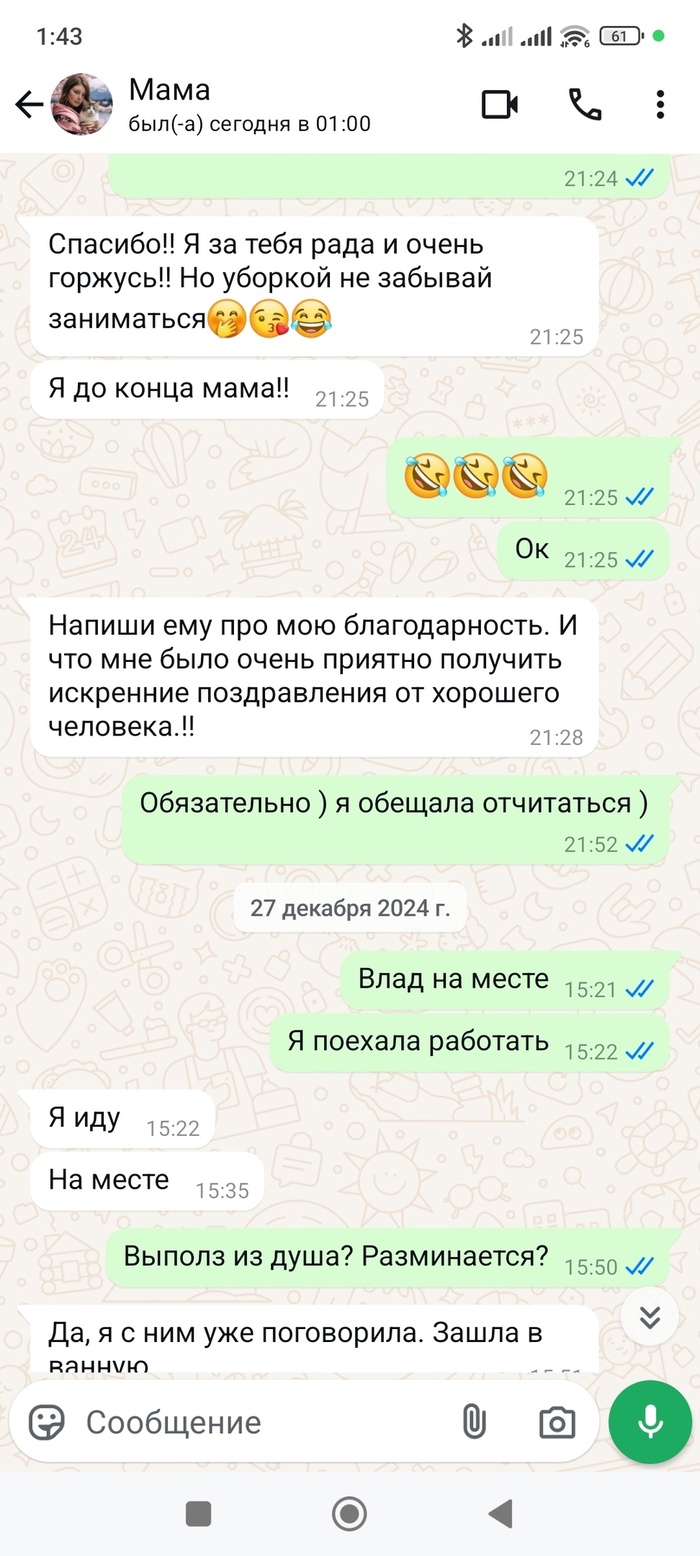The width and height of the screenshot is (700, 1556).
Task: Tap the system home button
Action: pos(349,1513)
